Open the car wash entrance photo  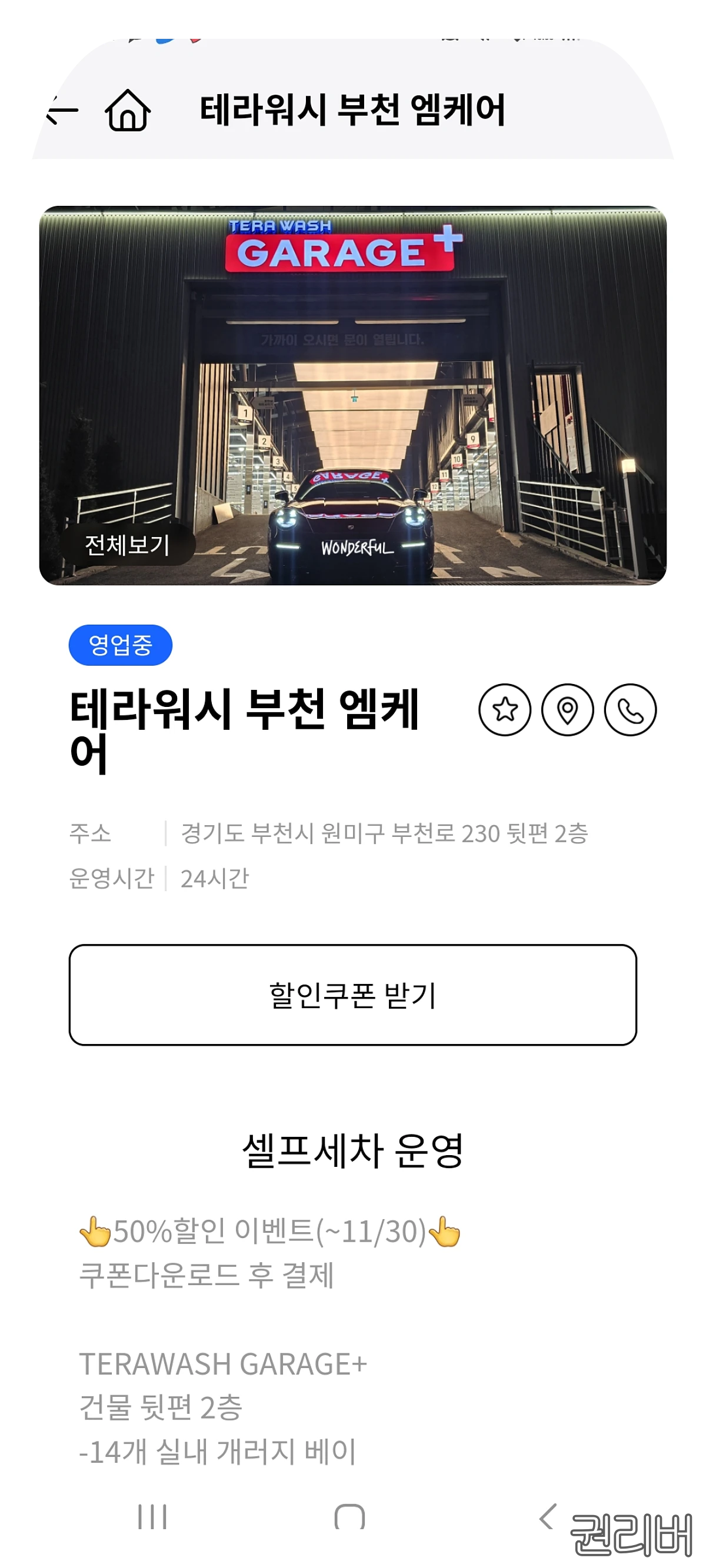(x=352, y=396)
